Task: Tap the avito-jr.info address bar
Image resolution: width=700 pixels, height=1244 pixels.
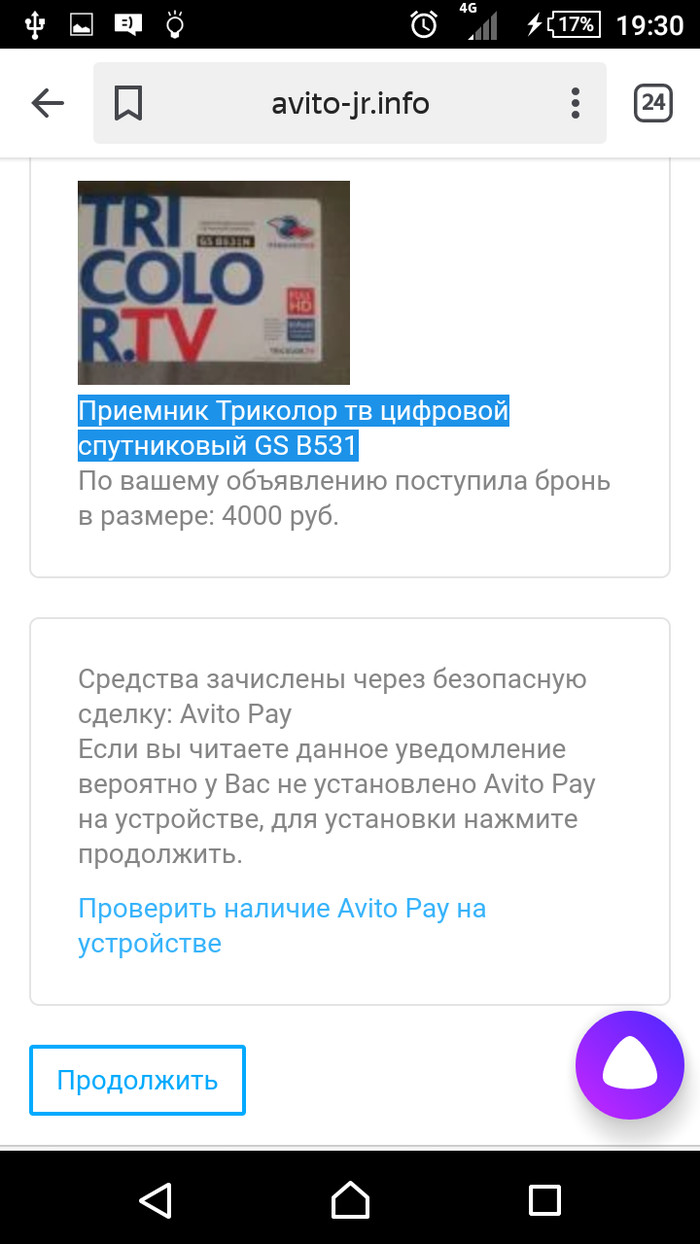Action: [x=350, y=103]
